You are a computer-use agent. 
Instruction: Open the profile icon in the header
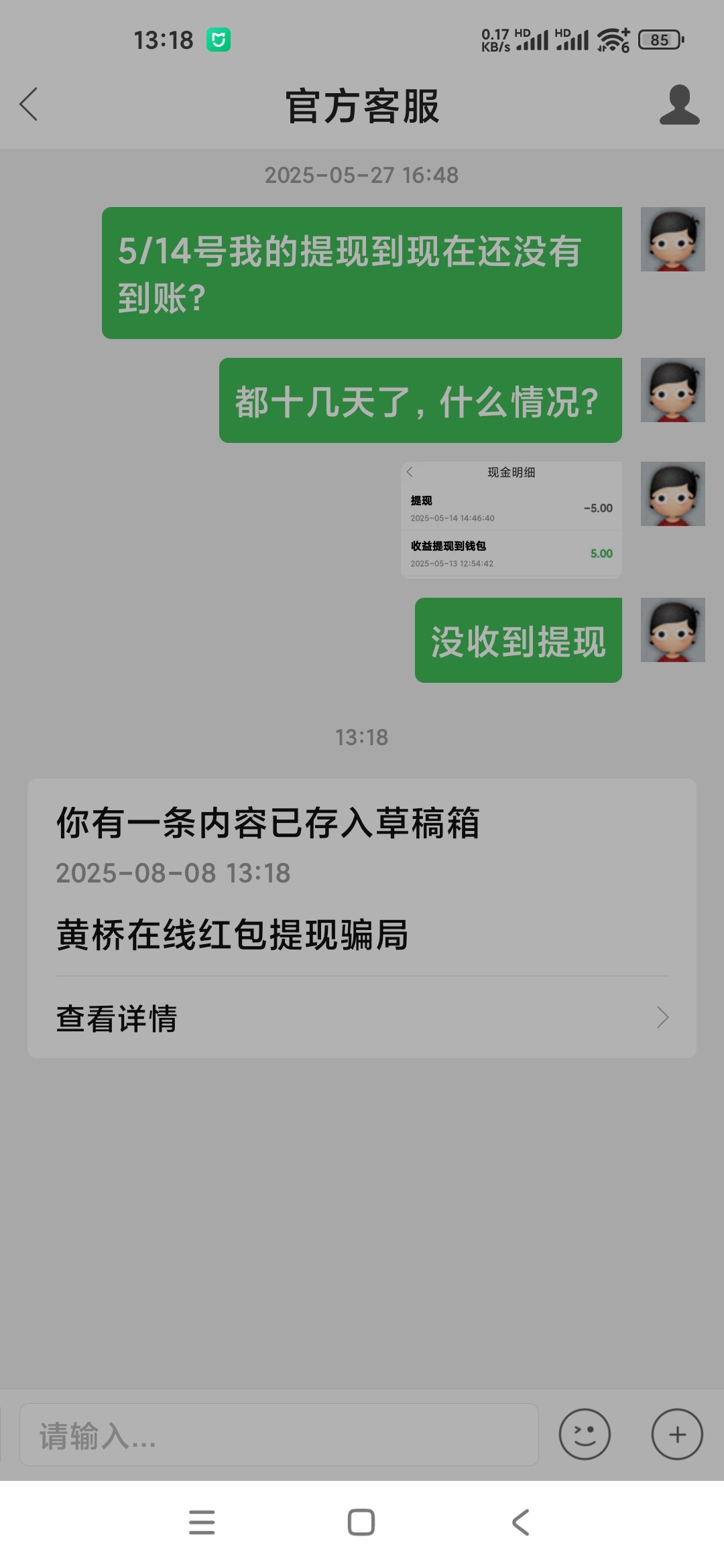pyautogui.click(x=679, y=105)
